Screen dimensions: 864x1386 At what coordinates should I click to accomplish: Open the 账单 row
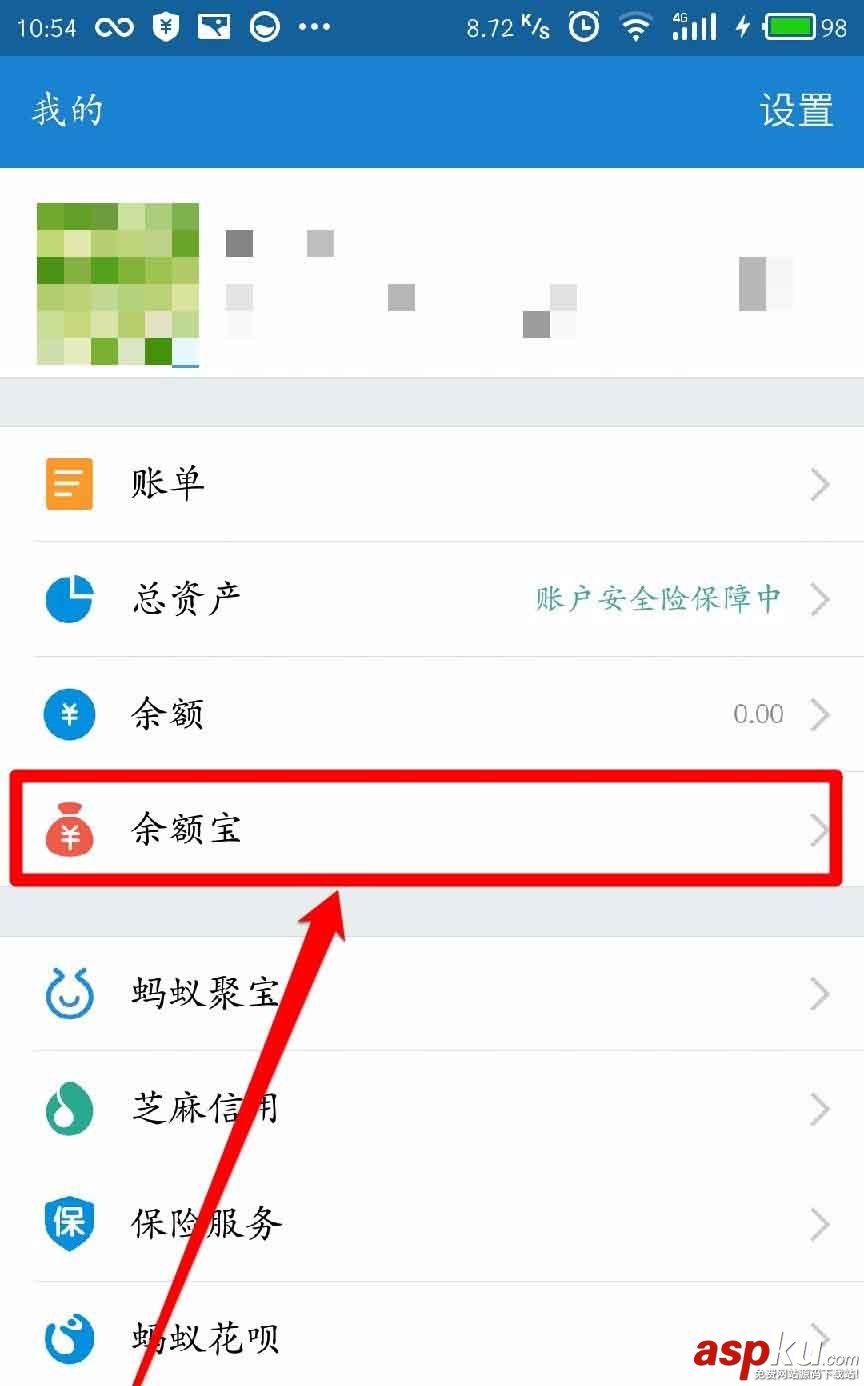pos(432,485)
